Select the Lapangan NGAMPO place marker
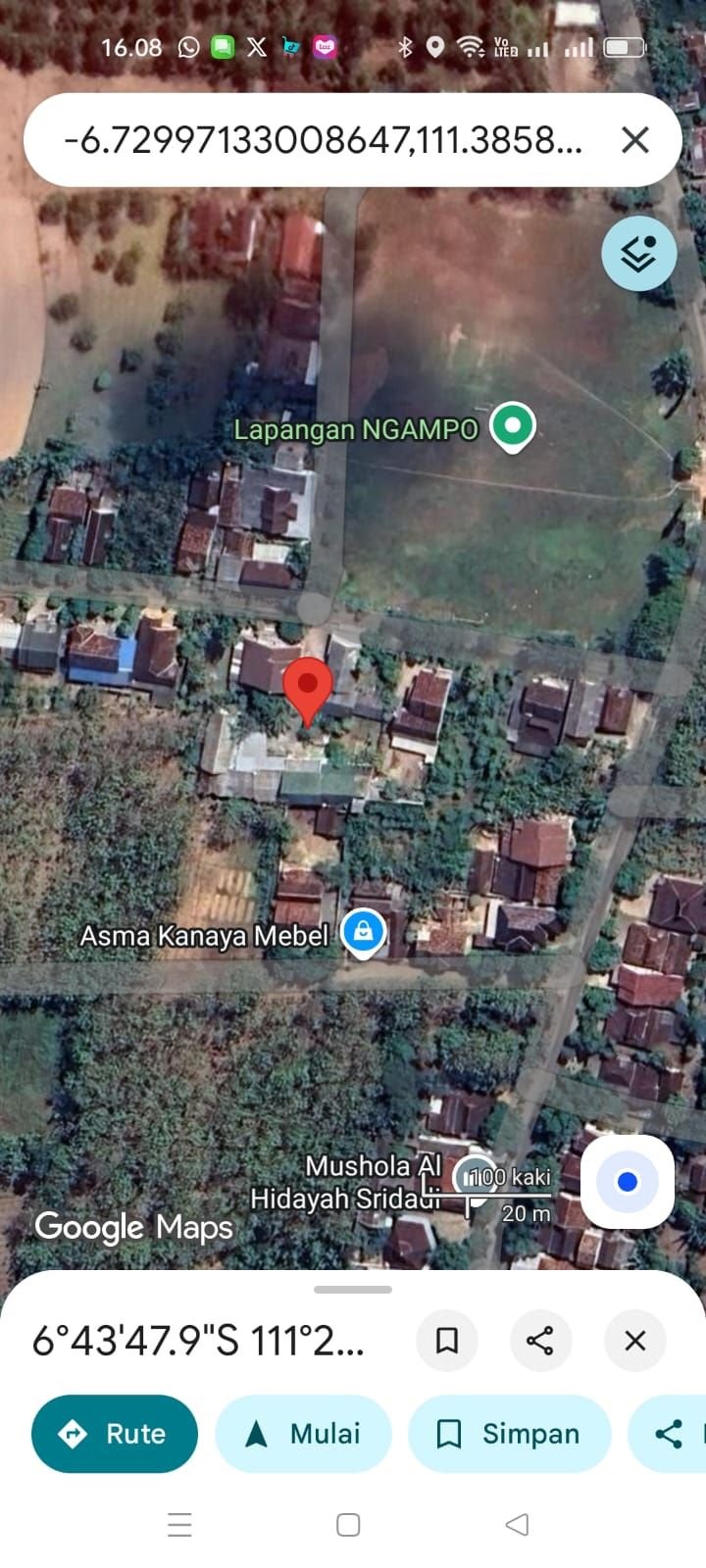Image resolution: width=706 pixels, height=1568 pixels. [512, 425]
